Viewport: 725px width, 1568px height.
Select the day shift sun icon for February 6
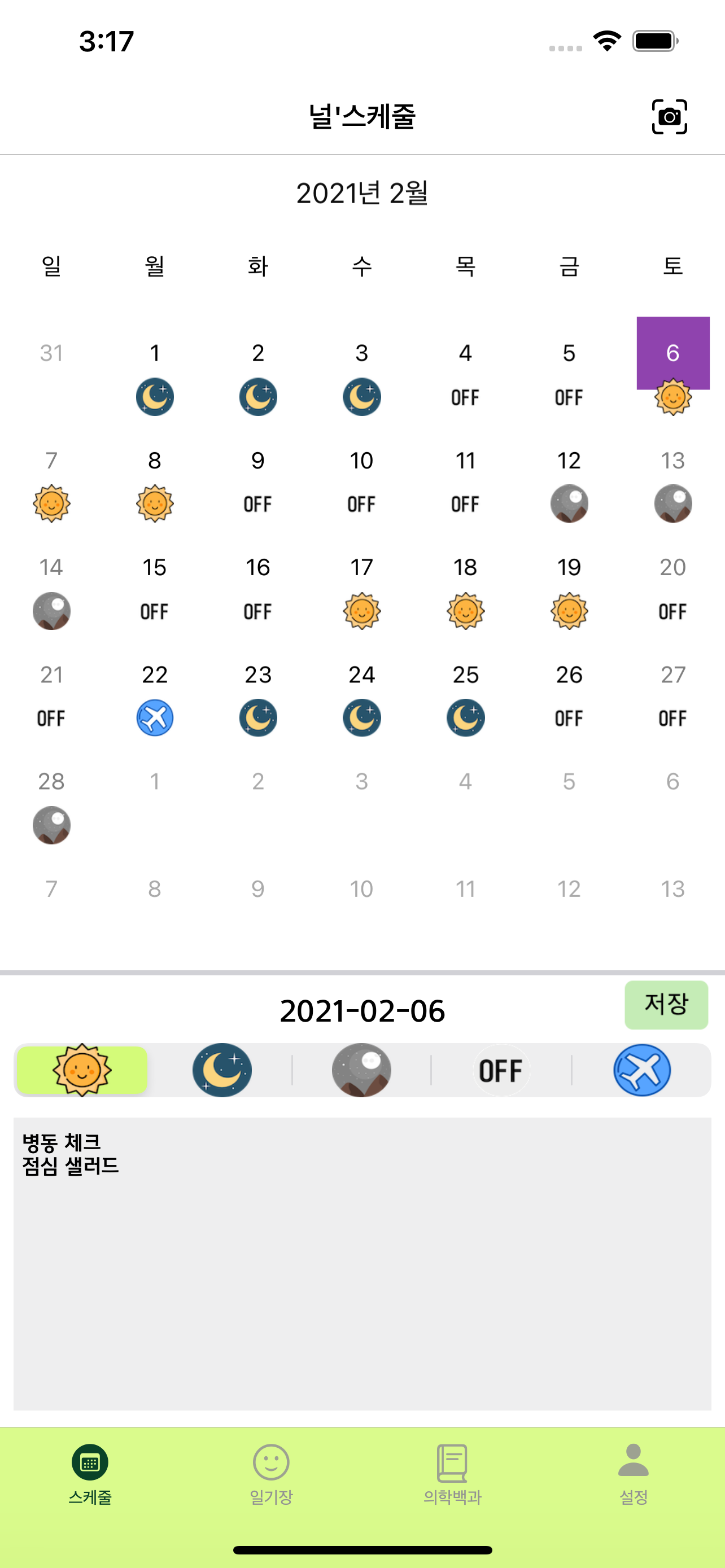672,396
